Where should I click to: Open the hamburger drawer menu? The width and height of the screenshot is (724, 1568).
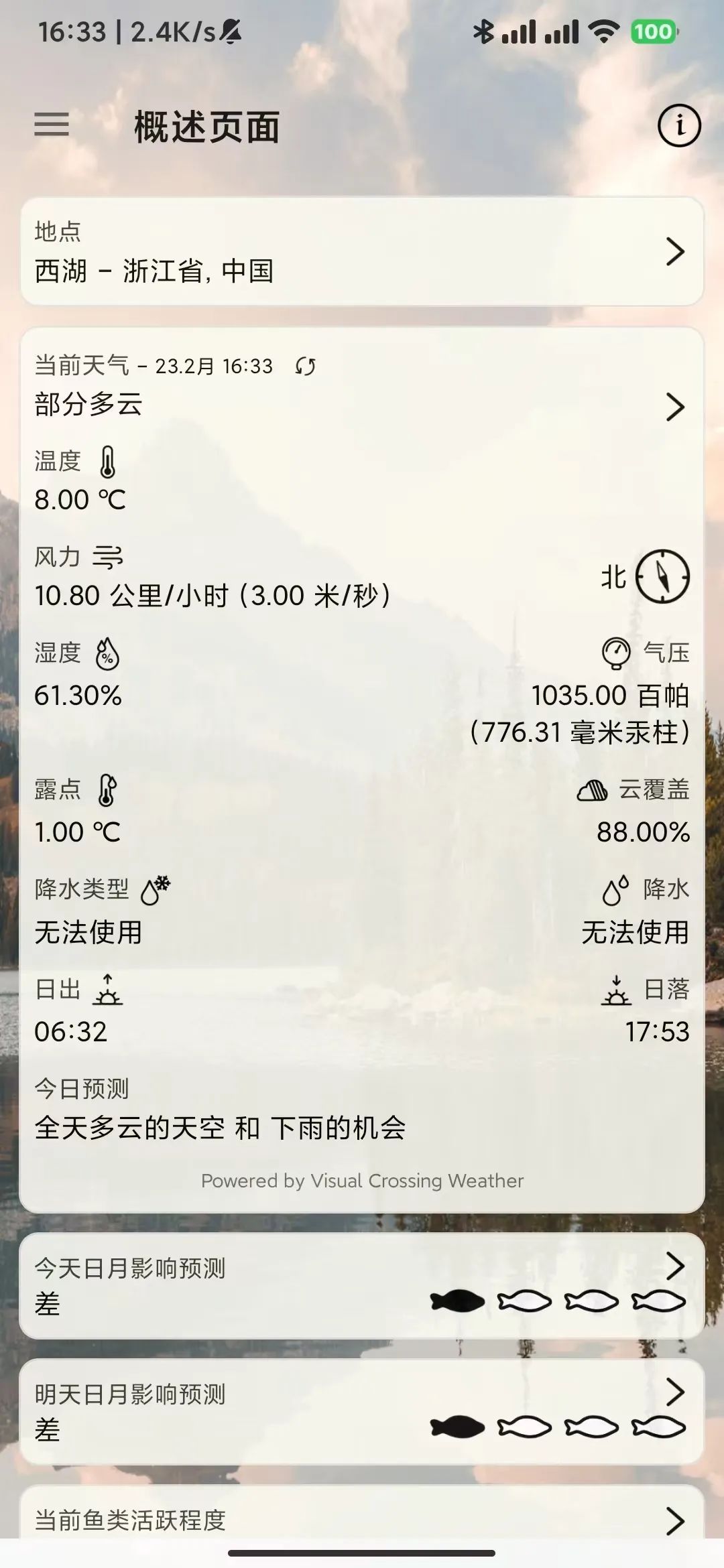pyautogui.click(x=52, y=125)
